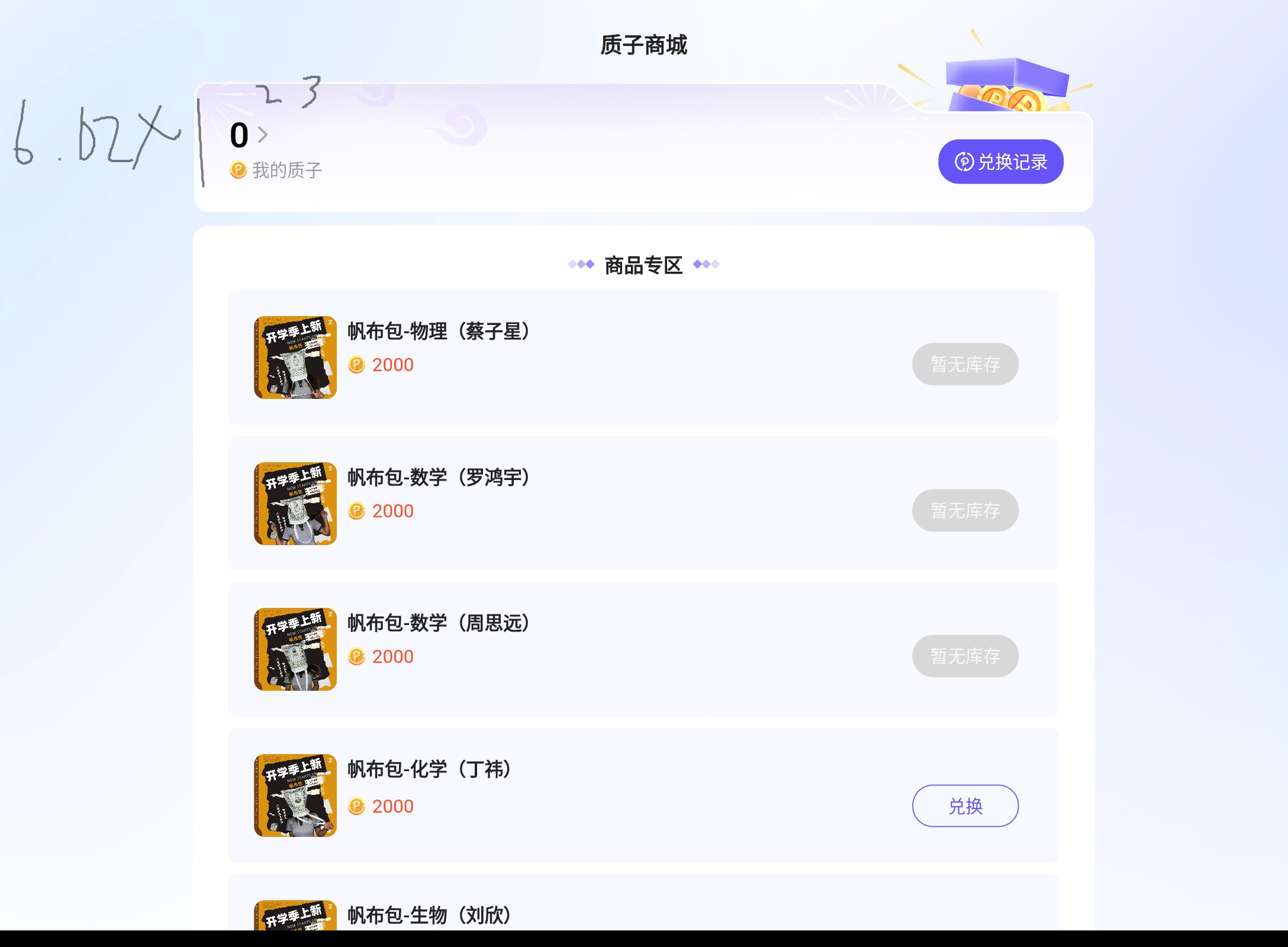Open the 兑换记录 exchange history
Image resolution: width=1288 pixels, height=947 pixels.
[1000, 162]
